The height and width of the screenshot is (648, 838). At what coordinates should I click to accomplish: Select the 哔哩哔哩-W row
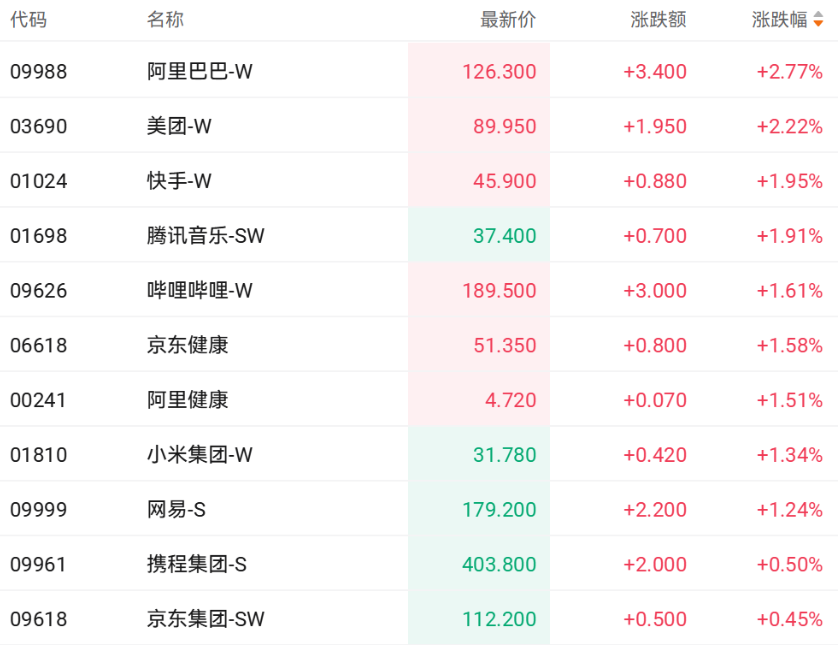[200, 291]
